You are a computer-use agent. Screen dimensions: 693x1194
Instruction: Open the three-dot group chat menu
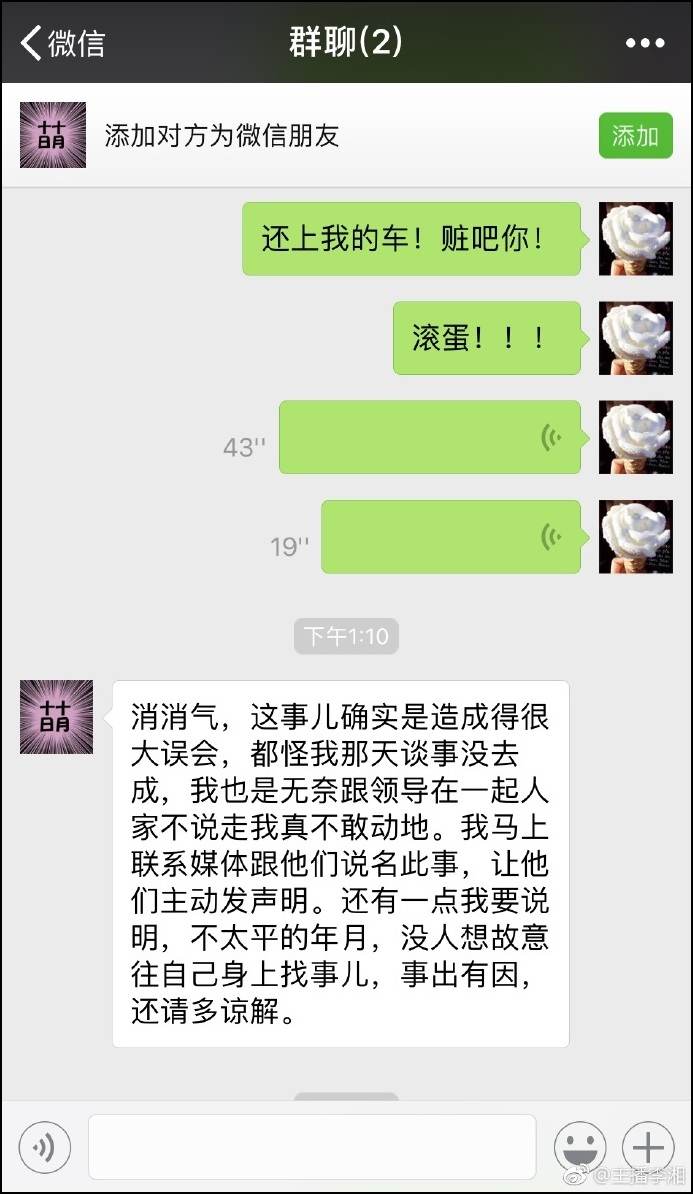point(644,43)
